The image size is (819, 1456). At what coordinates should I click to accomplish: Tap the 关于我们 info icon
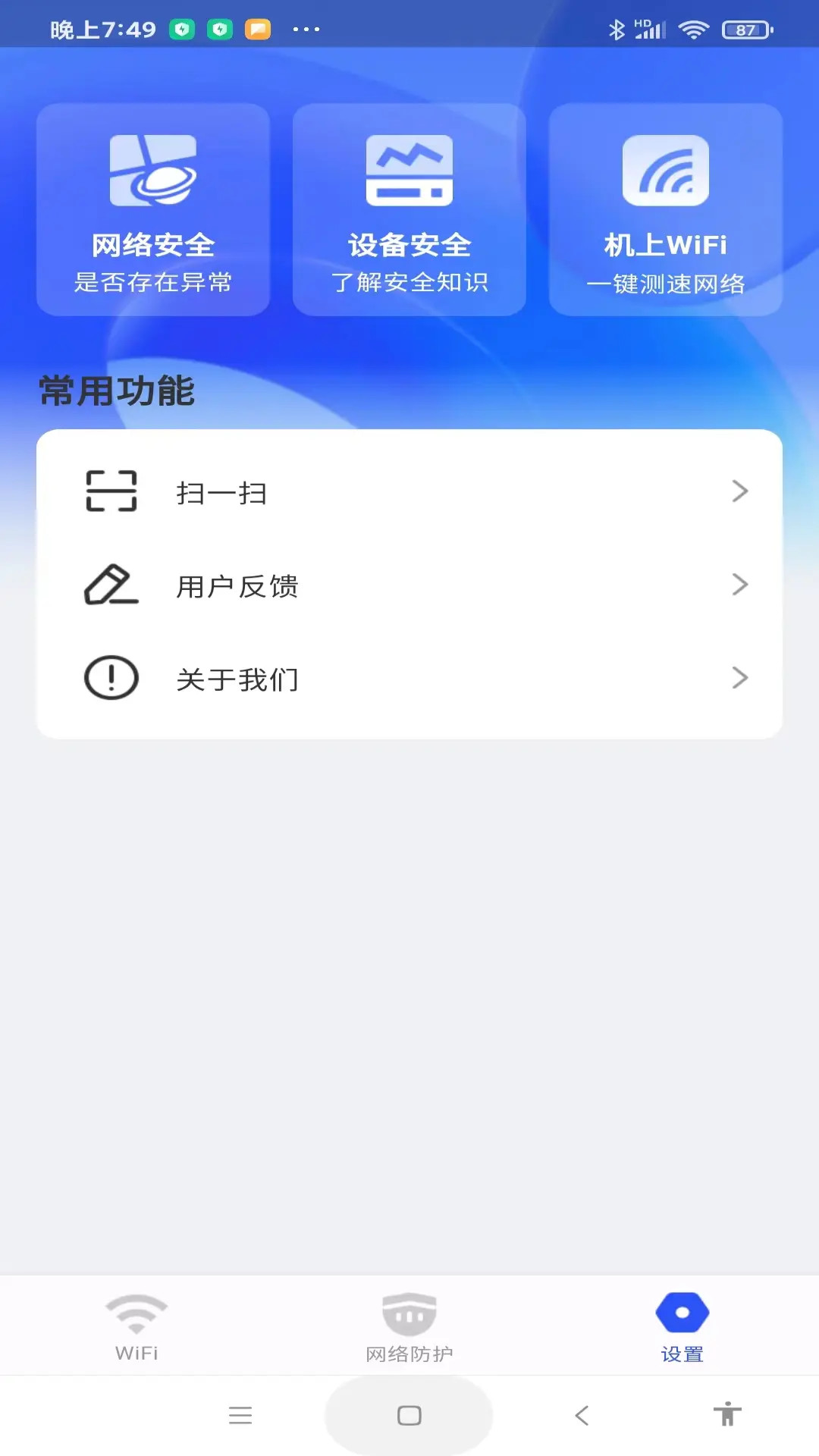(111, 679)
